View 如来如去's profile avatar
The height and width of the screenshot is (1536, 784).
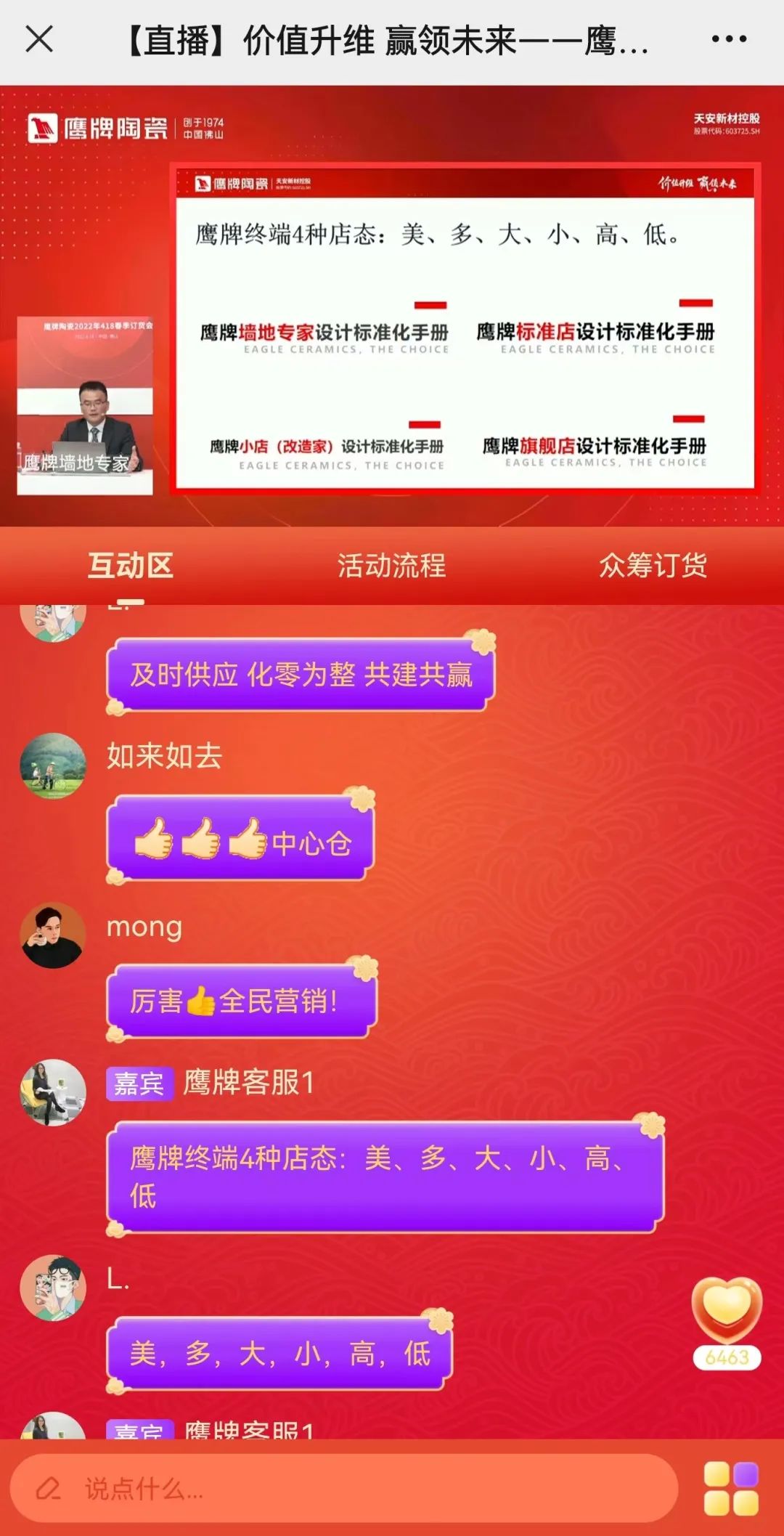tap(53, 766)
